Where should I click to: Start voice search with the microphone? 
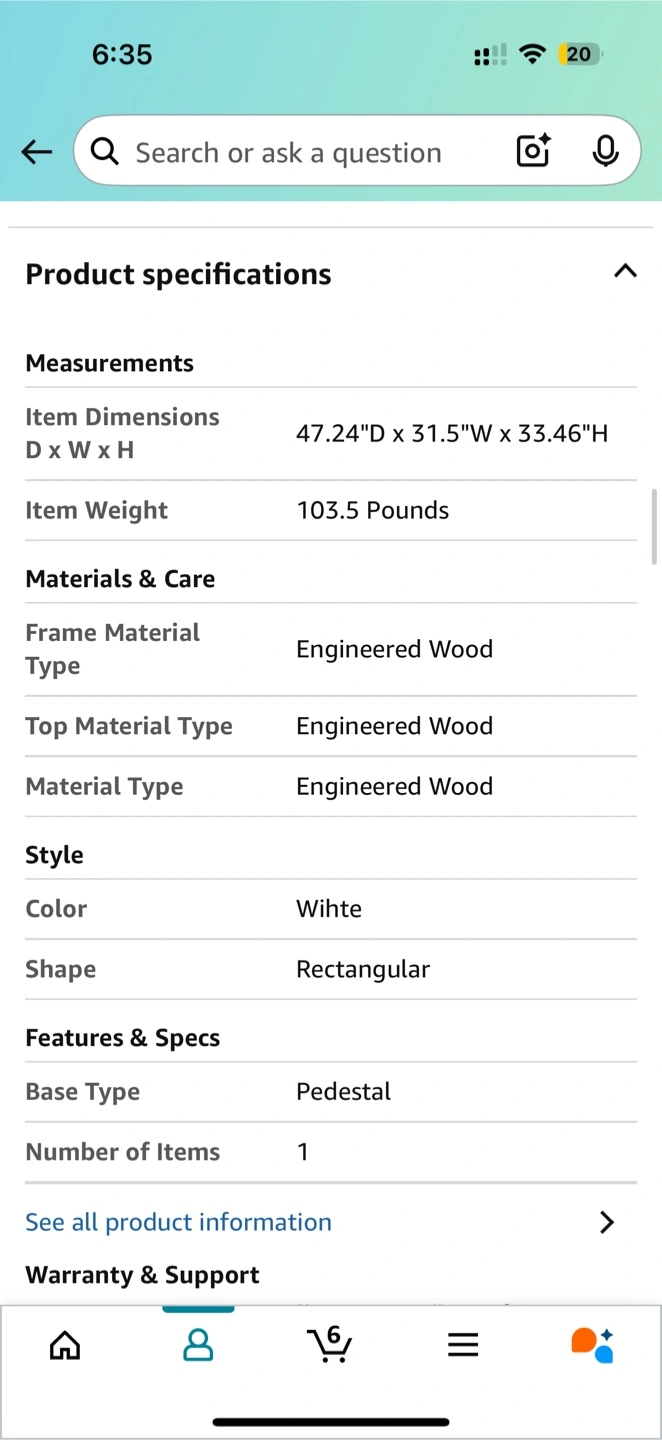pos(605,151)
